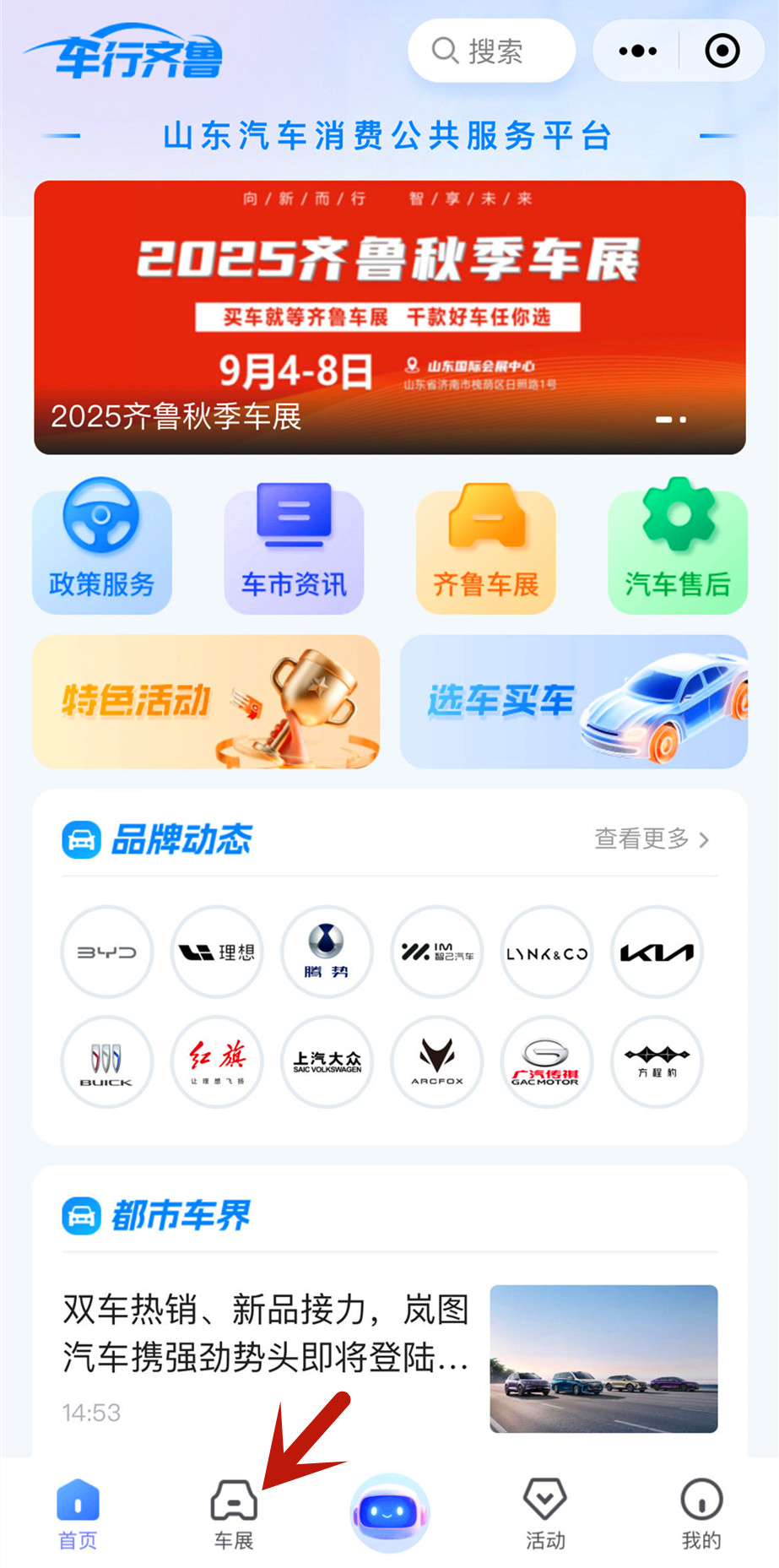The image size is (779, 1568).
Task: Switch to the 车展 tab
Action: [234, 1515]
